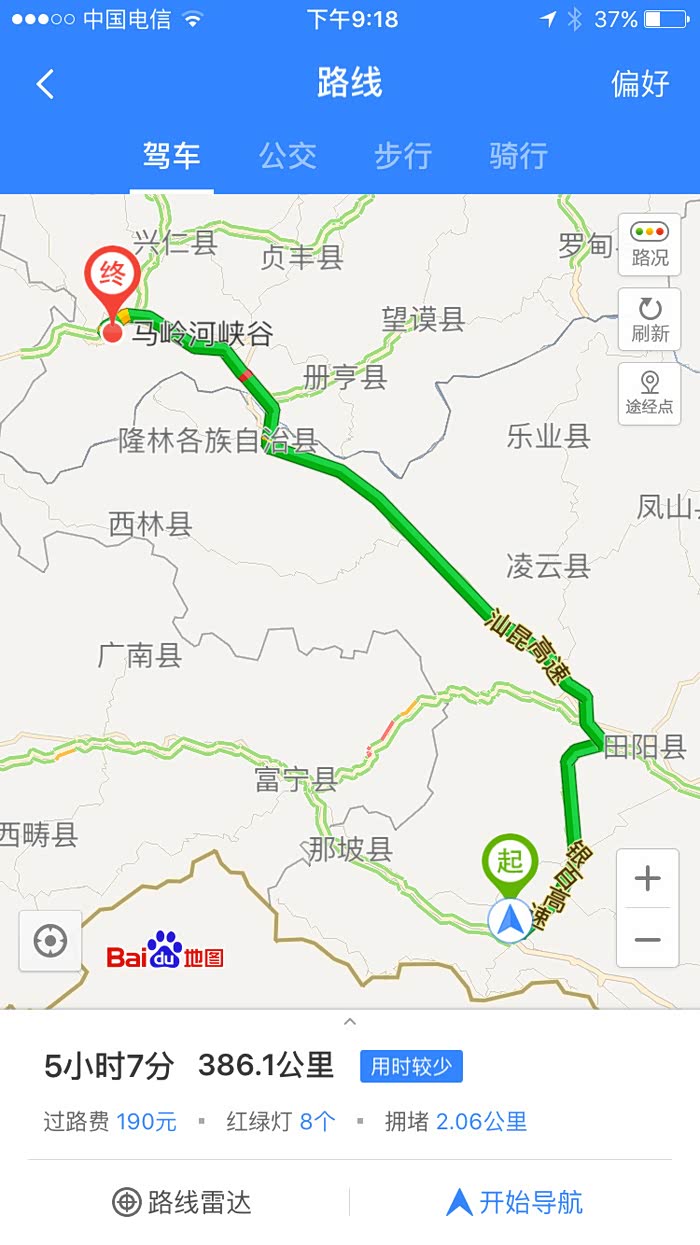Switch to the 骑行 cycling tab
This screenshot has width=700, height=1245.
coord(518,156)
